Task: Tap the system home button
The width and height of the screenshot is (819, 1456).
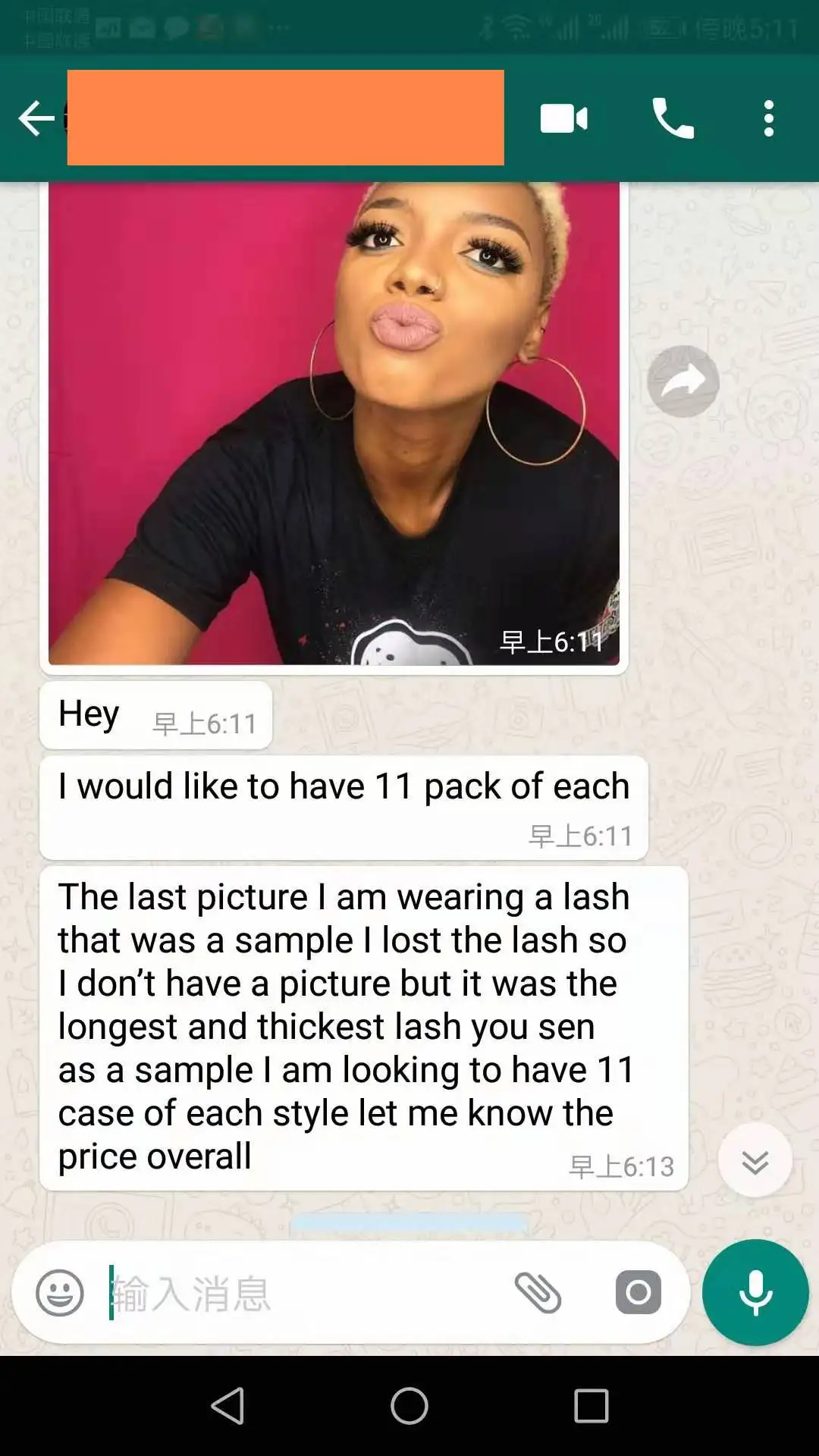Action: (x=409, y=1405)
